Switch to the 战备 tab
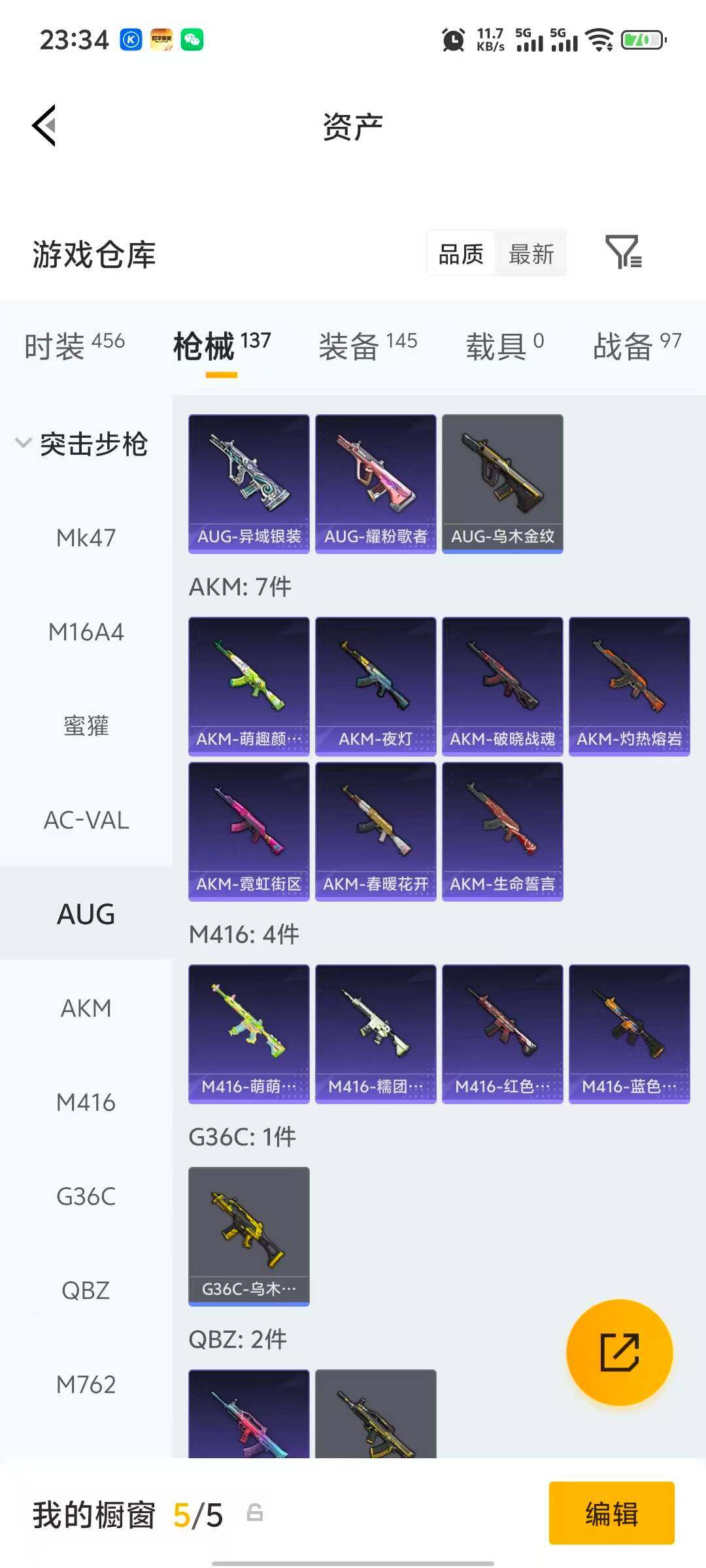 coord(637,345)
